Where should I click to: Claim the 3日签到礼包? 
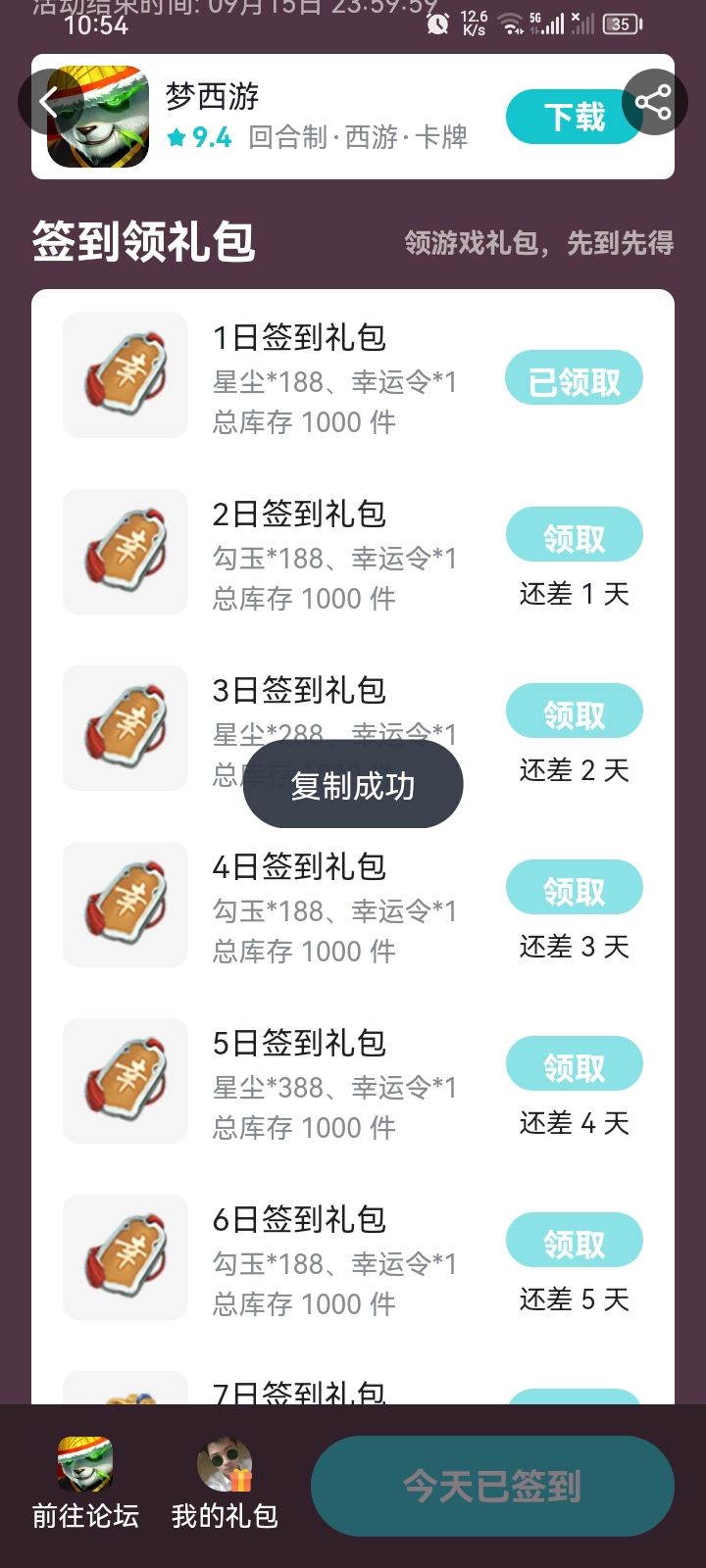(x=574, y=711)
